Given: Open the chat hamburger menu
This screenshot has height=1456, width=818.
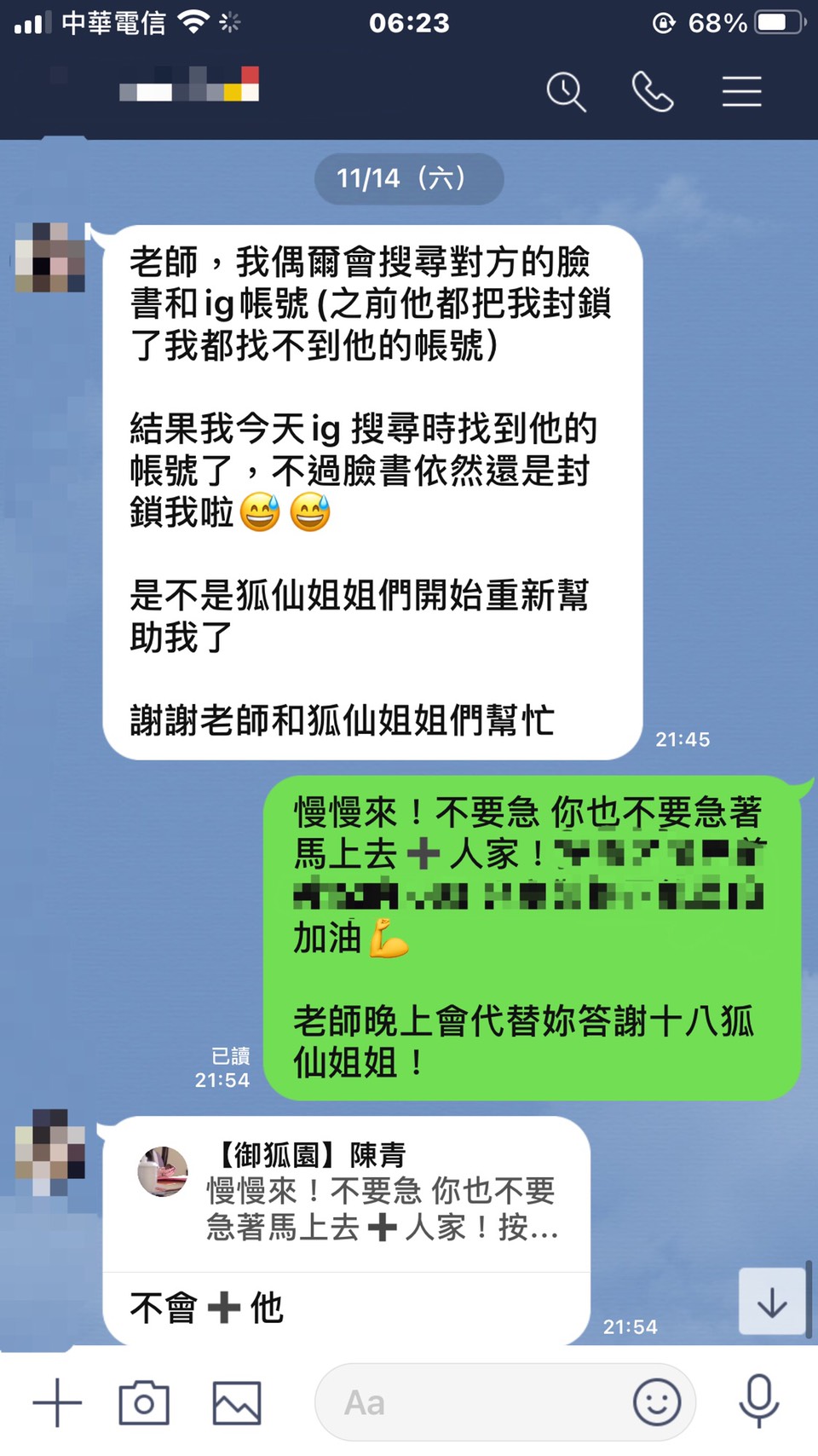Looking at the screenshot, I should pyautogui.click(x=741, y=91).
